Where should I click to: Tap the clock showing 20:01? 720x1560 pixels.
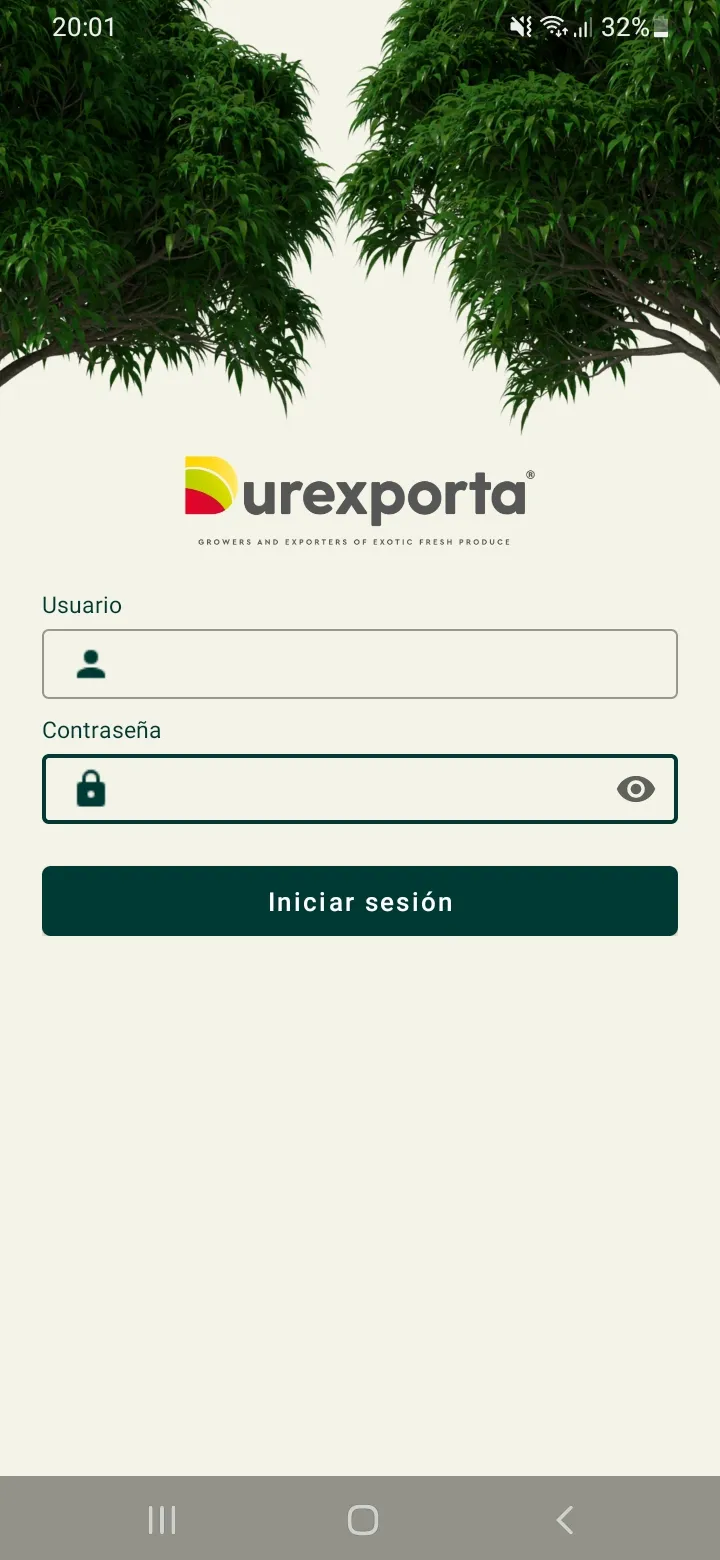(x=85, y=27)
